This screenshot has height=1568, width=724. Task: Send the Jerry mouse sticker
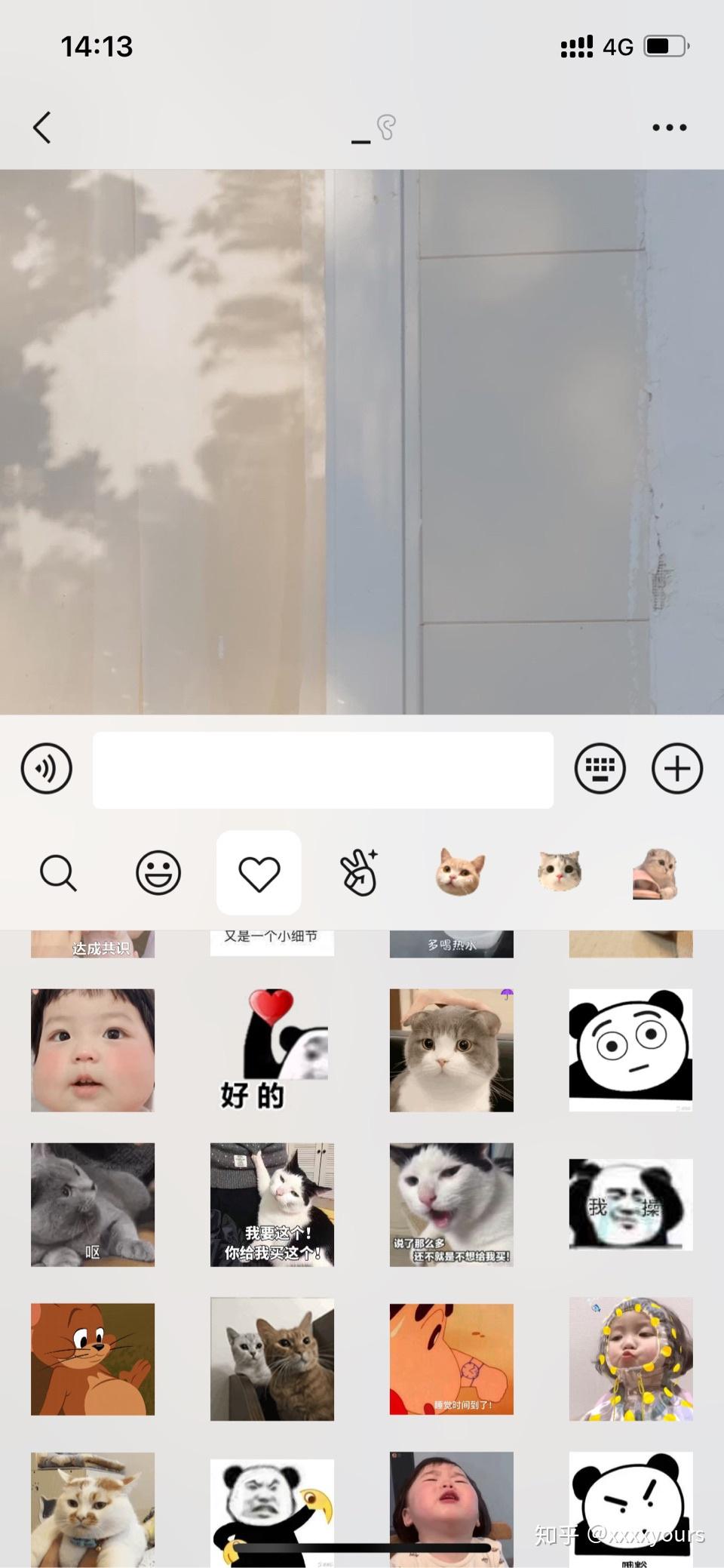point(93,1359)
